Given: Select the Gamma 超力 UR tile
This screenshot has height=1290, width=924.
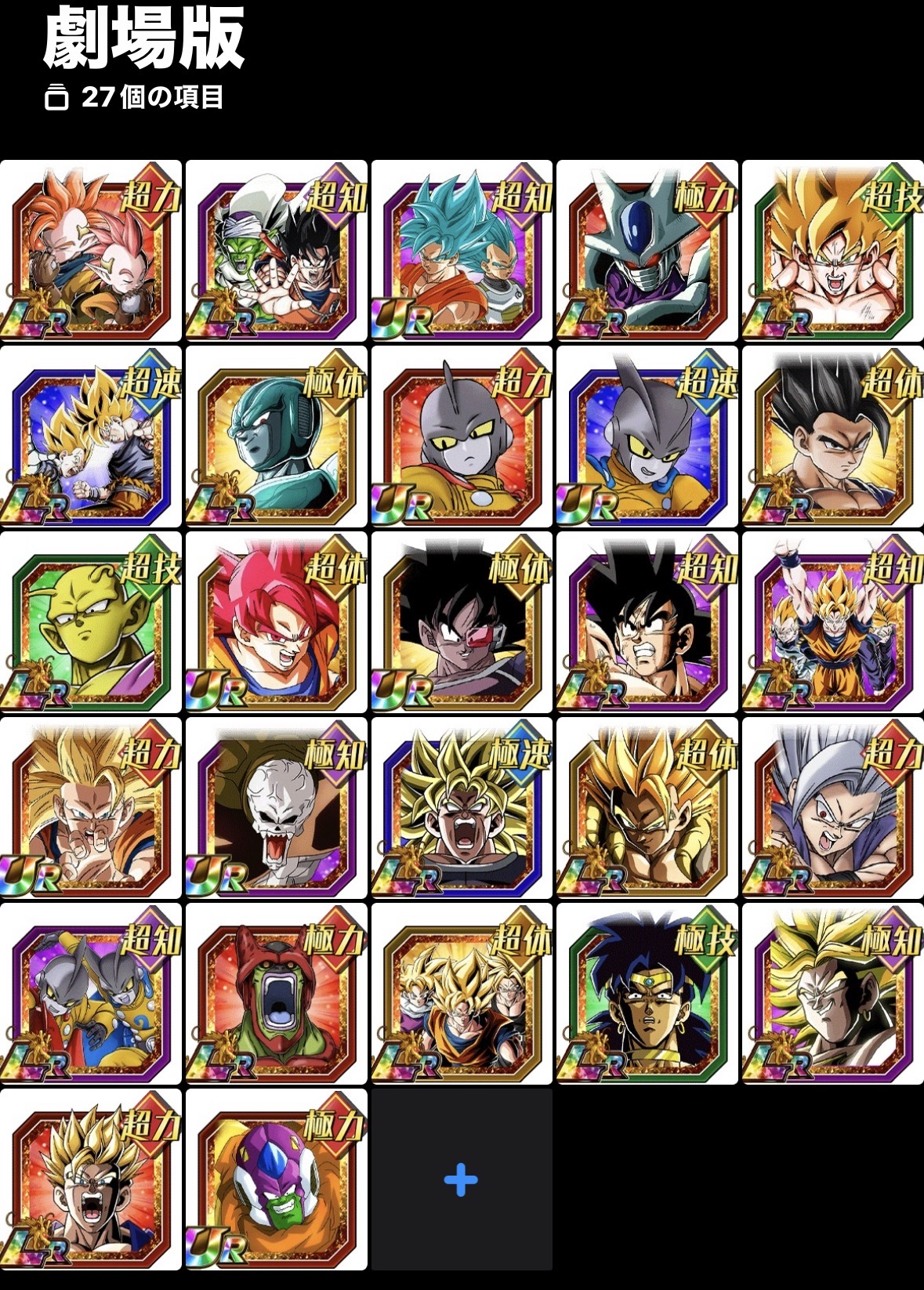Looking at the screenshot, I should point(462,437).
